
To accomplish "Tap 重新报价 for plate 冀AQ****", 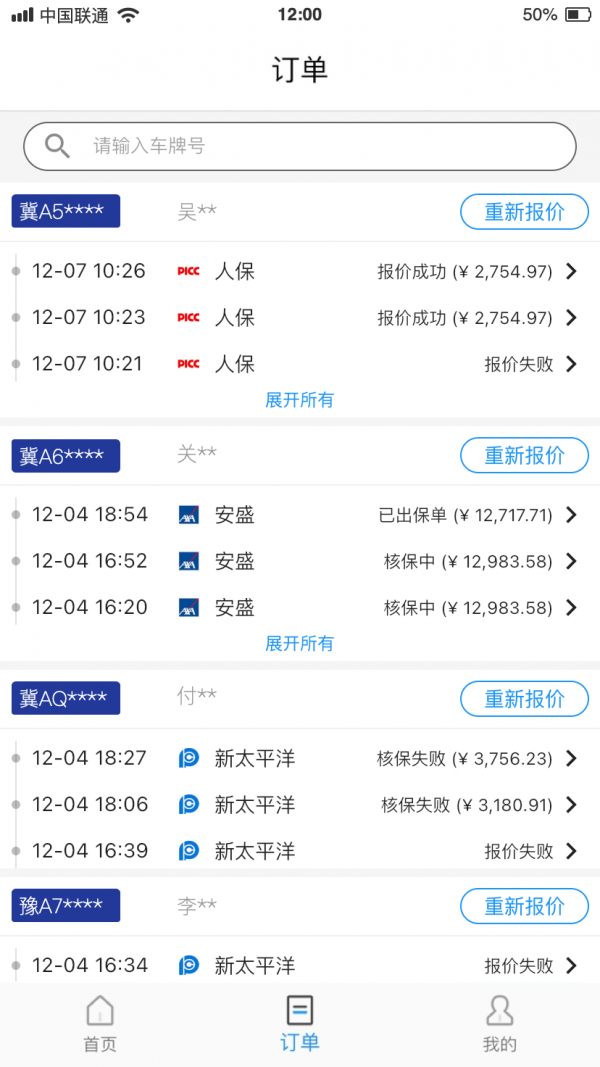I will [x=524, y=698].
